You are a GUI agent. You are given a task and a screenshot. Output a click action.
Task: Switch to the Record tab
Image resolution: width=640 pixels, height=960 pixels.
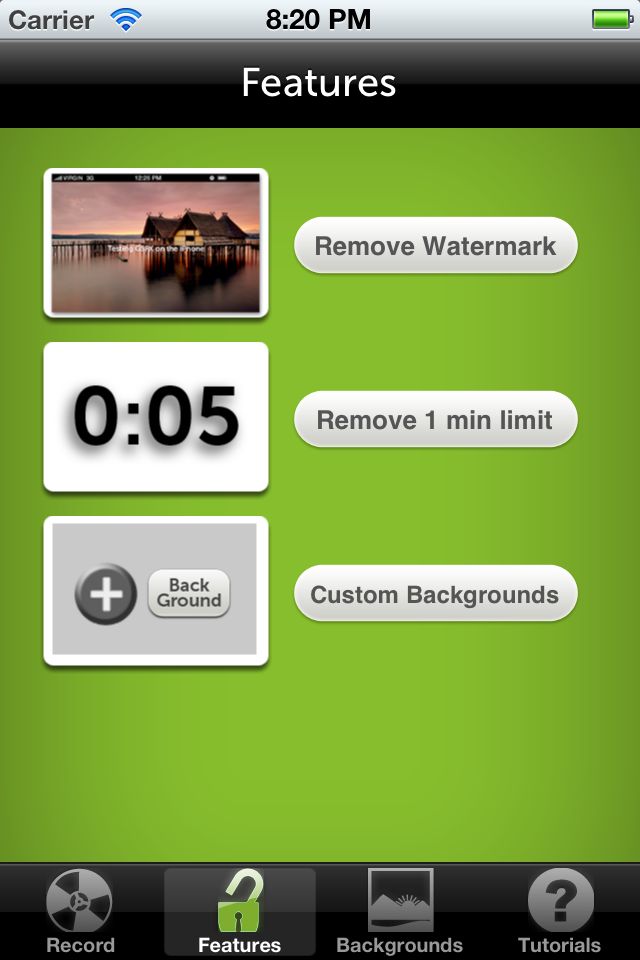coord(80,912)
